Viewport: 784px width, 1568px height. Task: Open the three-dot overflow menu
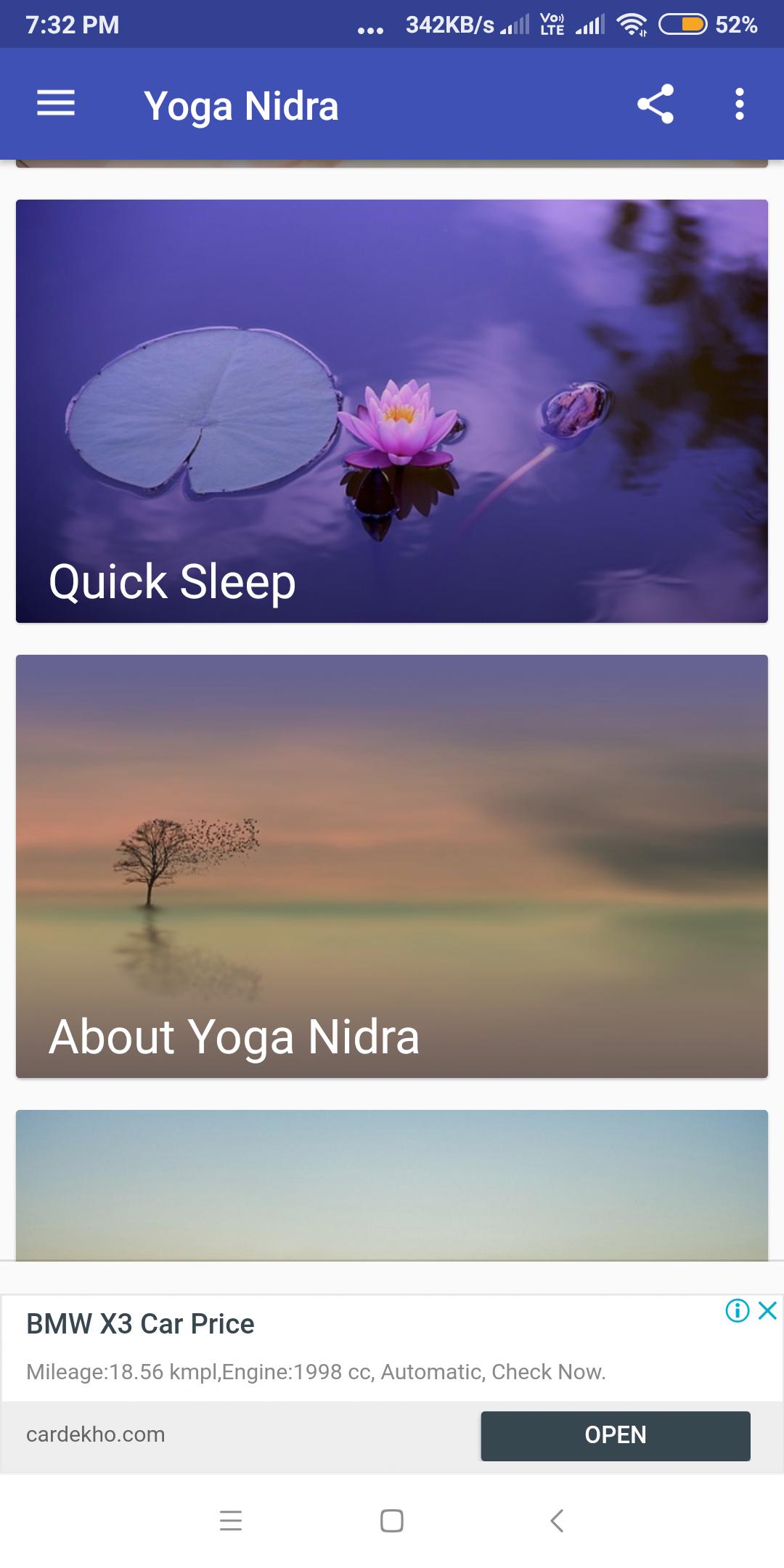pos(739,104)
